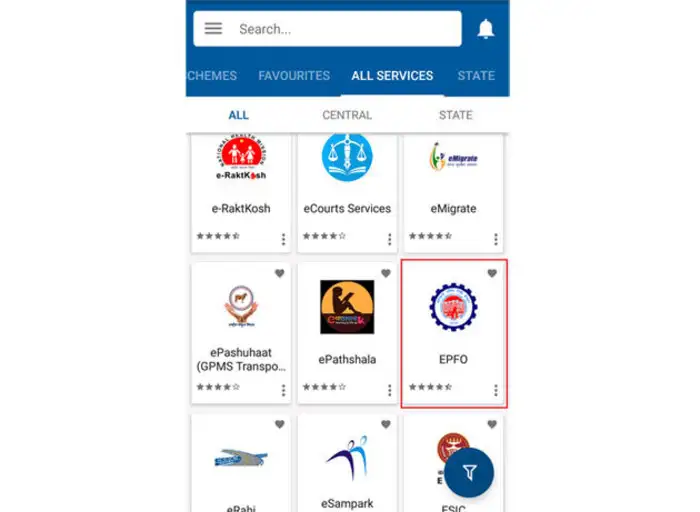The height and width of the screenshot is (512, 700).
Task: Open the three-dot menu on EPFO card
Action: tap(496, 390)
